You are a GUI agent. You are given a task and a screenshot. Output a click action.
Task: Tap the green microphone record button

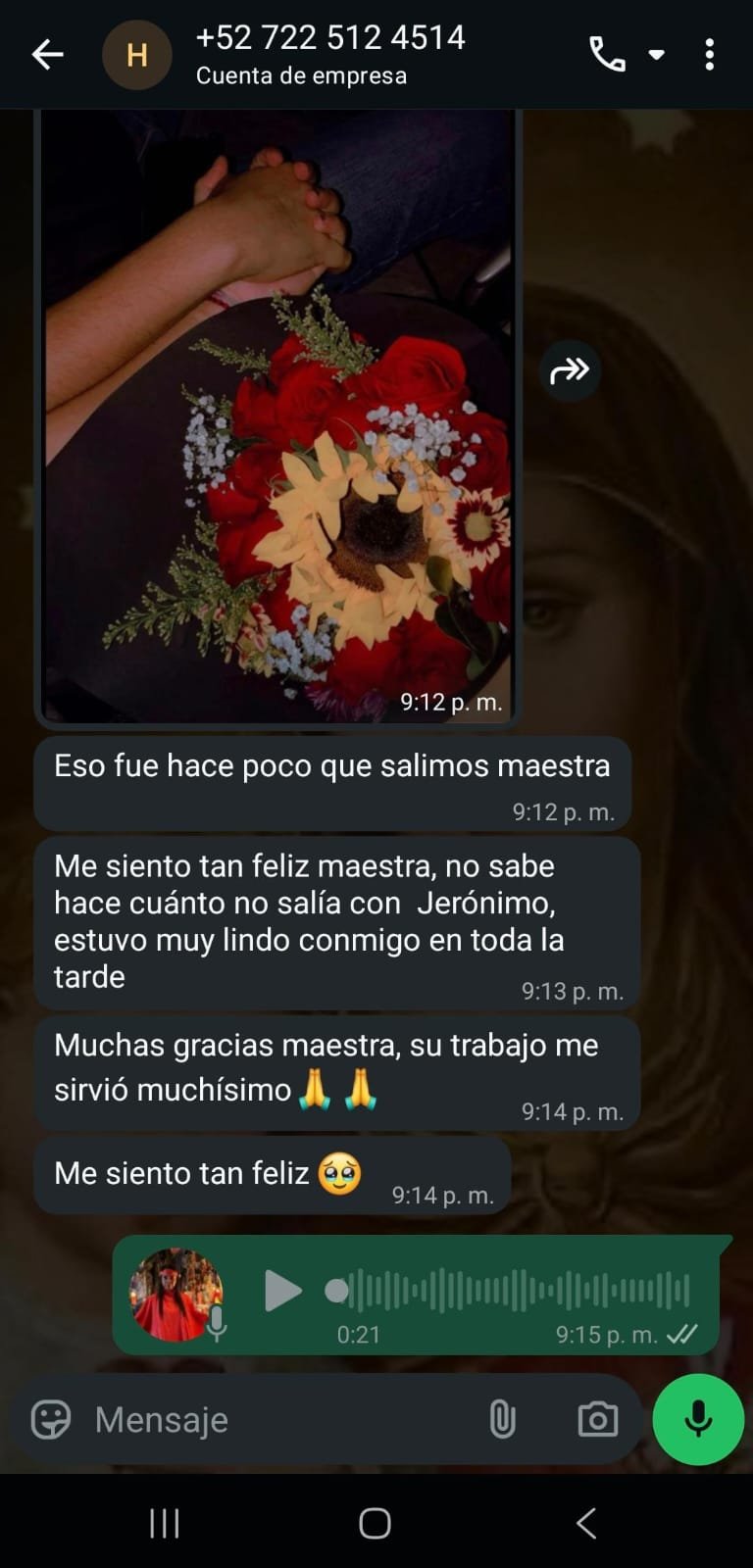(698, 1419)
